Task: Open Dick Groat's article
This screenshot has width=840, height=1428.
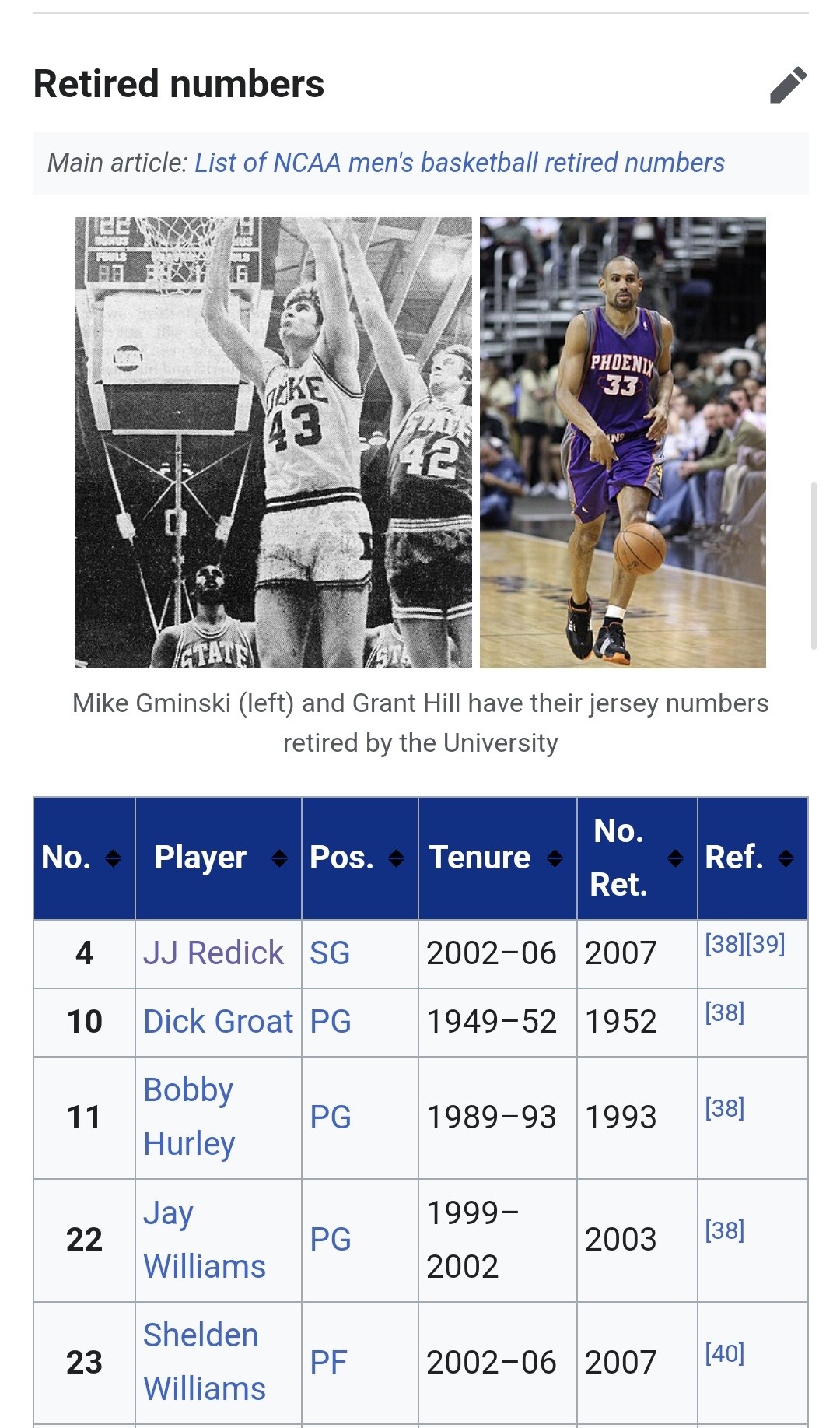Action: pyautogui.click(x=219, y=1022)
